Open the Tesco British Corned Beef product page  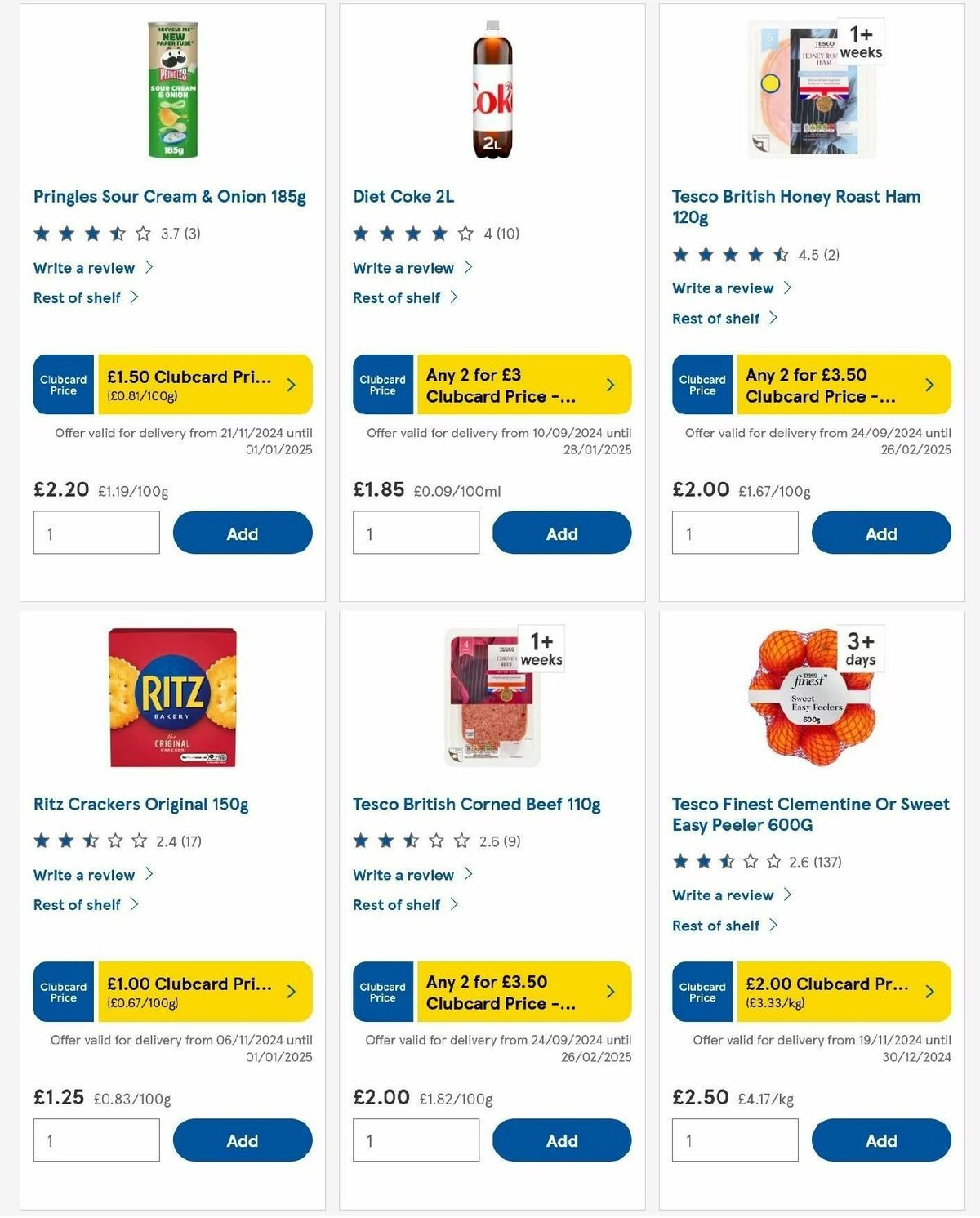[476, 804]
